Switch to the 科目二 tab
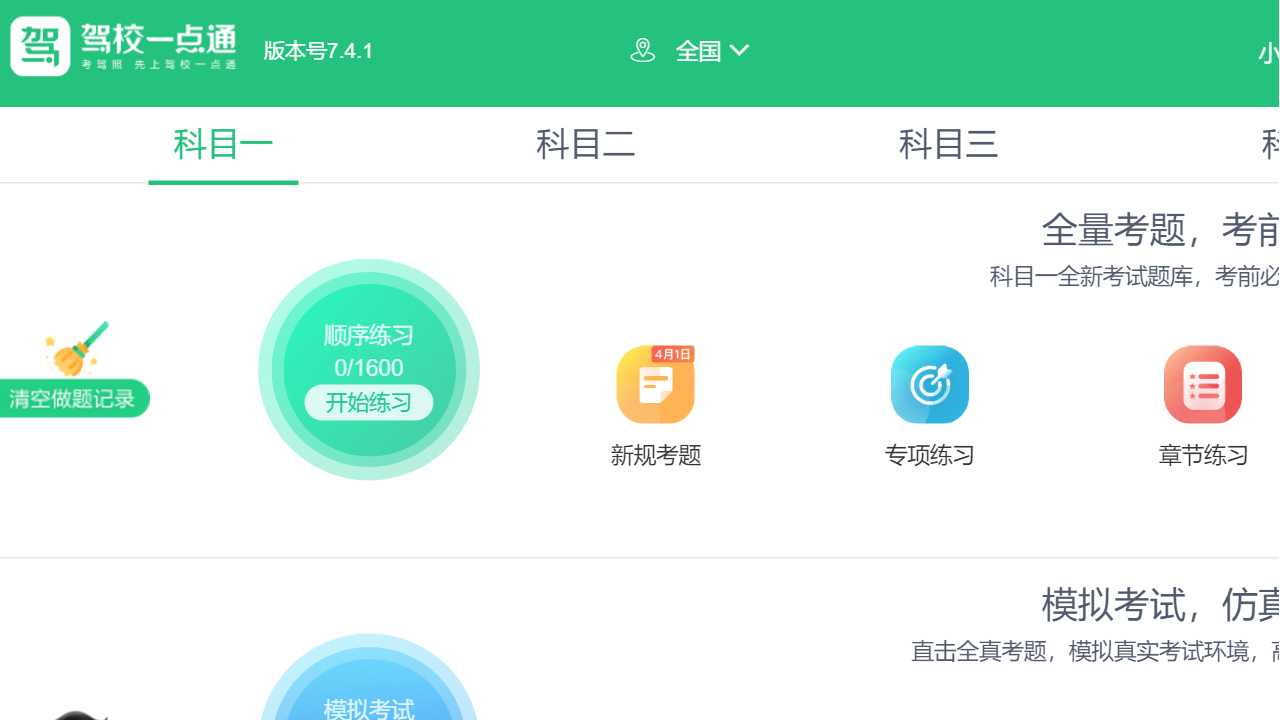Image resolution: width=1280 pixels, height=720 pixels. point(586,145)
